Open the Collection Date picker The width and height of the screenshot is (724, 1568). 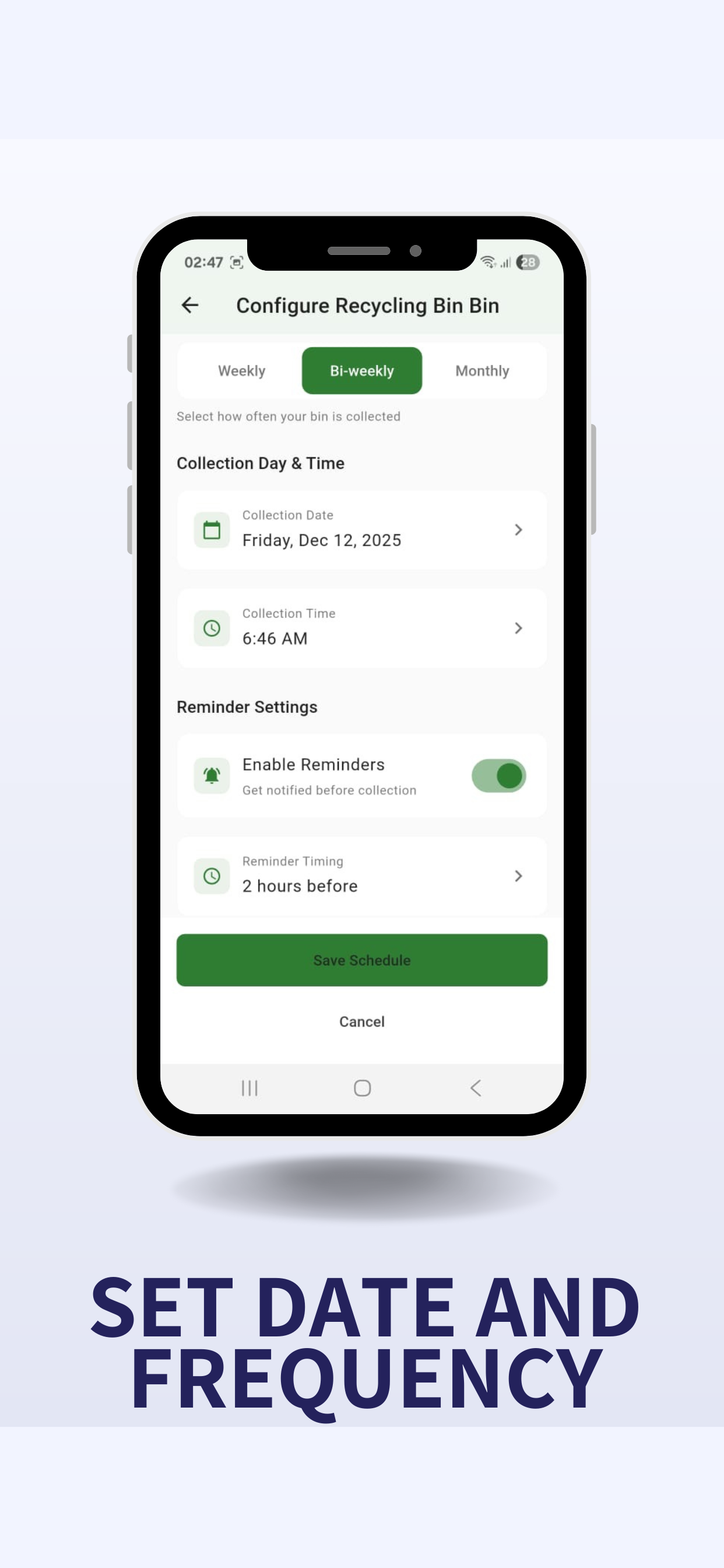(362, 530)
